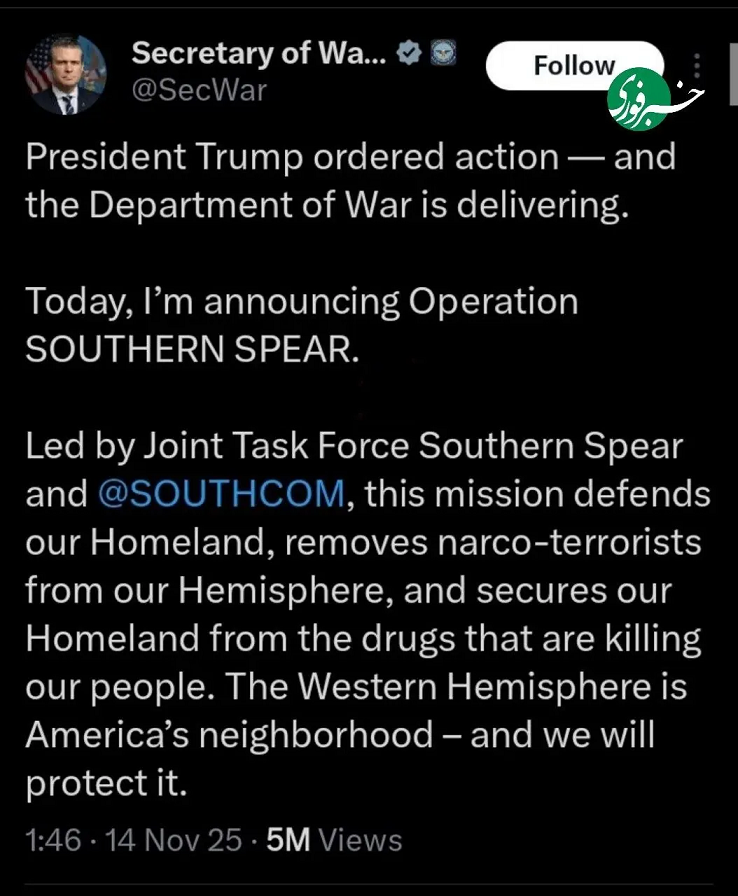
Task: Follow the Secretary of War account
Action: 573,66
